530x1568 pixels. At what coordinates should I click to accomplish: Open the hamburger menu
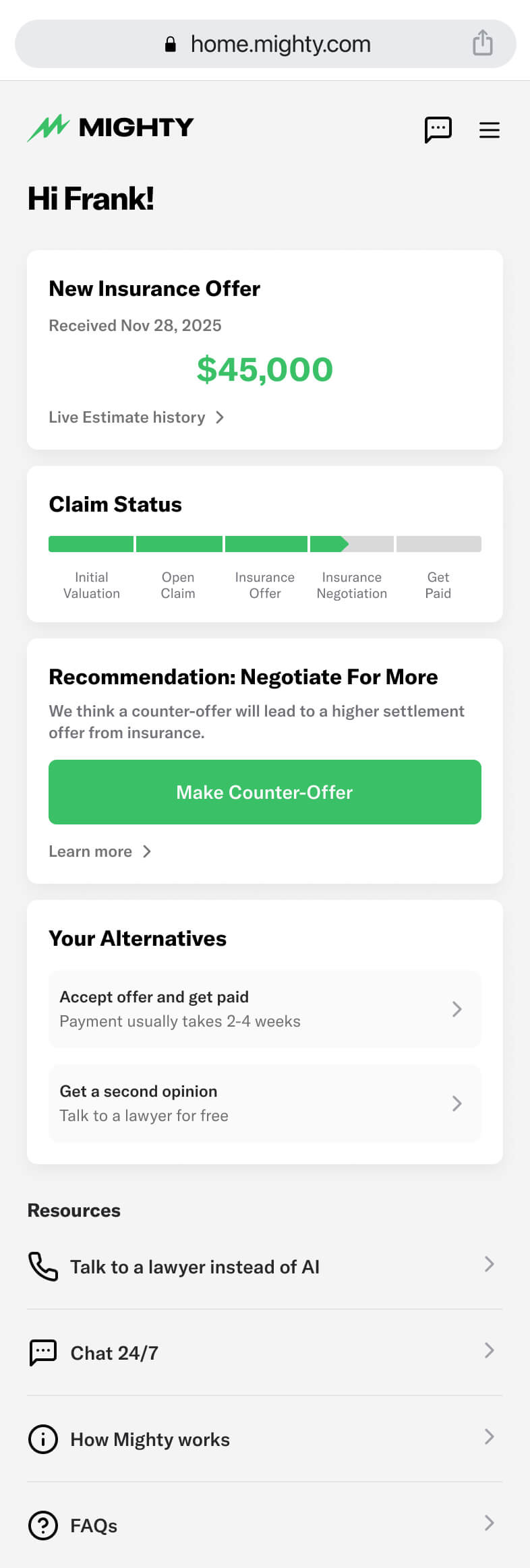coord(489,129)
